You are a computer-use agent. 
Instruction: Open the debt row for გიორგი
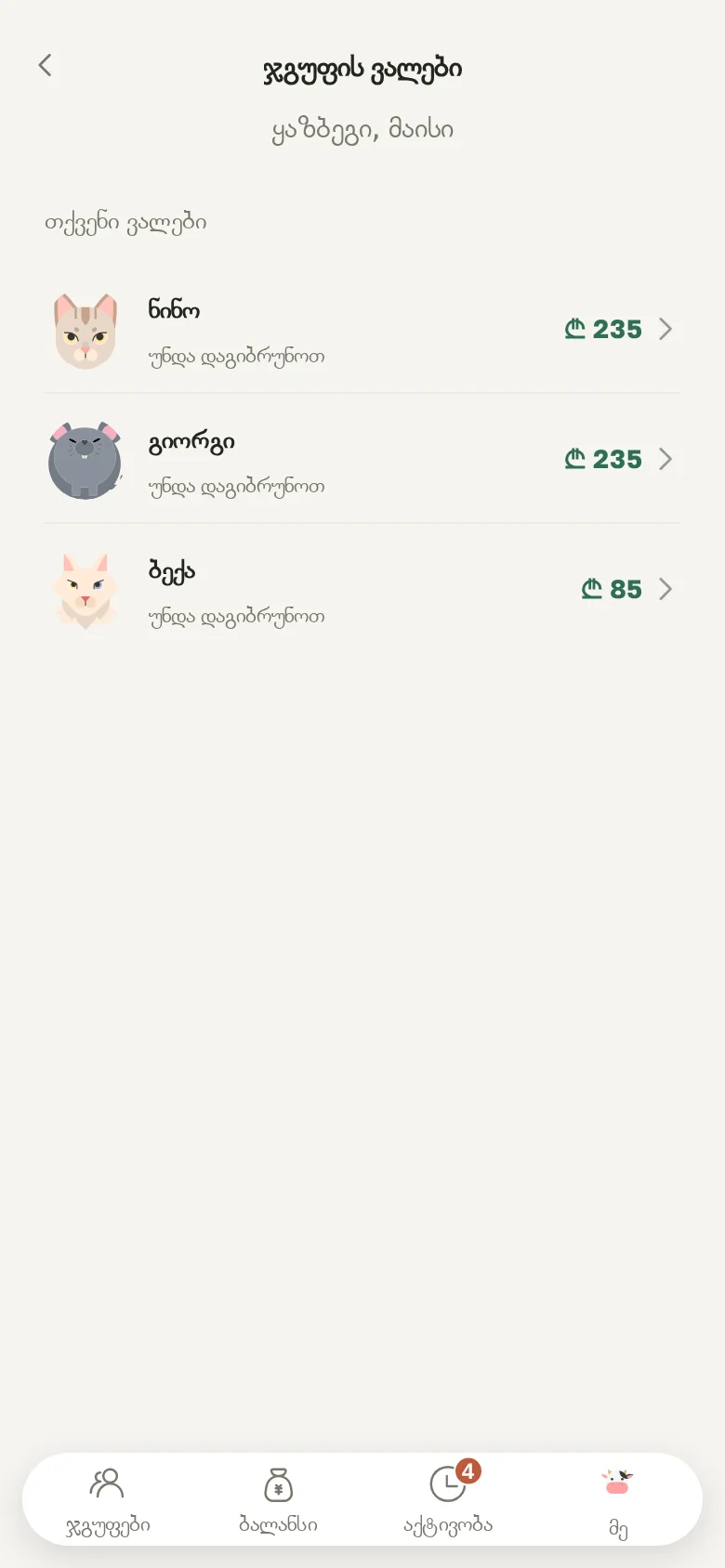click(362, 459)
